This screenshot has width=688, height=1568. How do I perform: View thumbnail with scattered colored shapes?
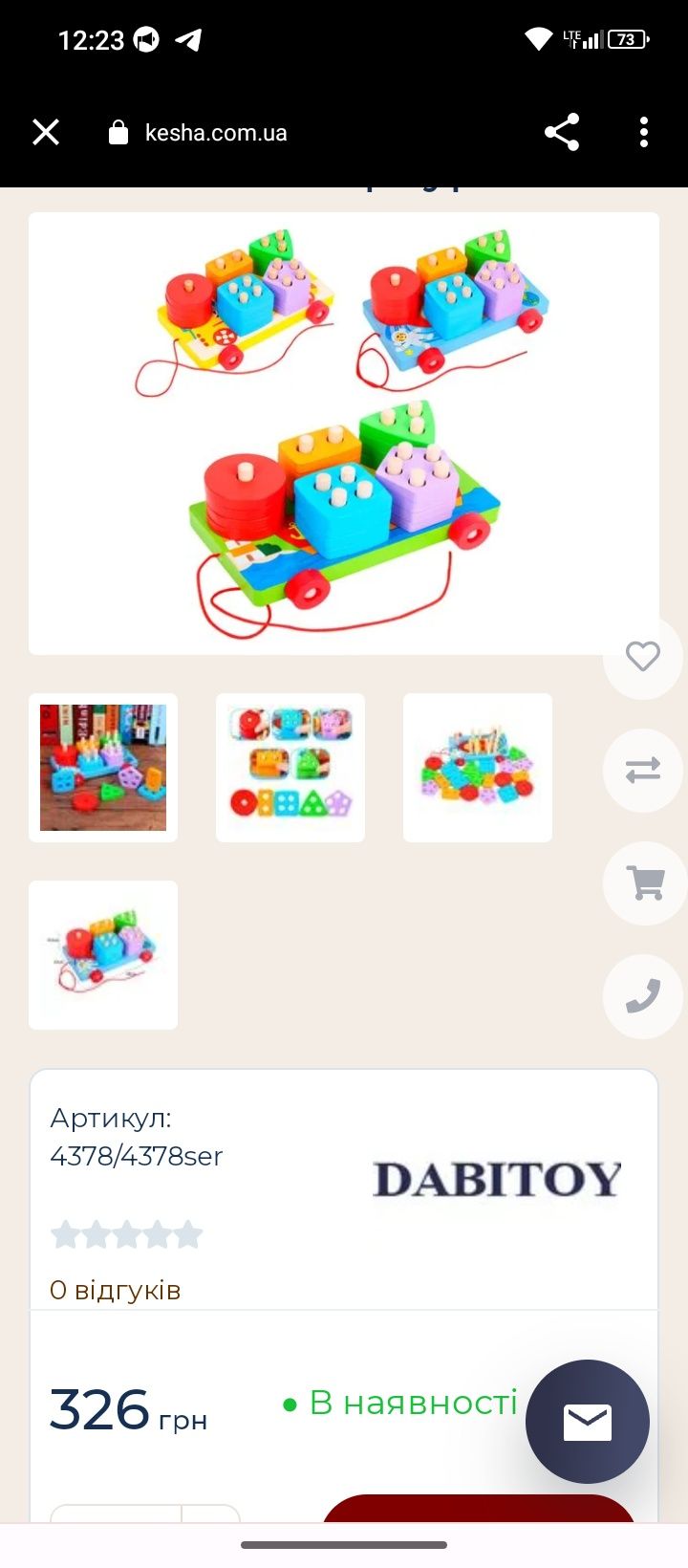[x=478, y=768]
